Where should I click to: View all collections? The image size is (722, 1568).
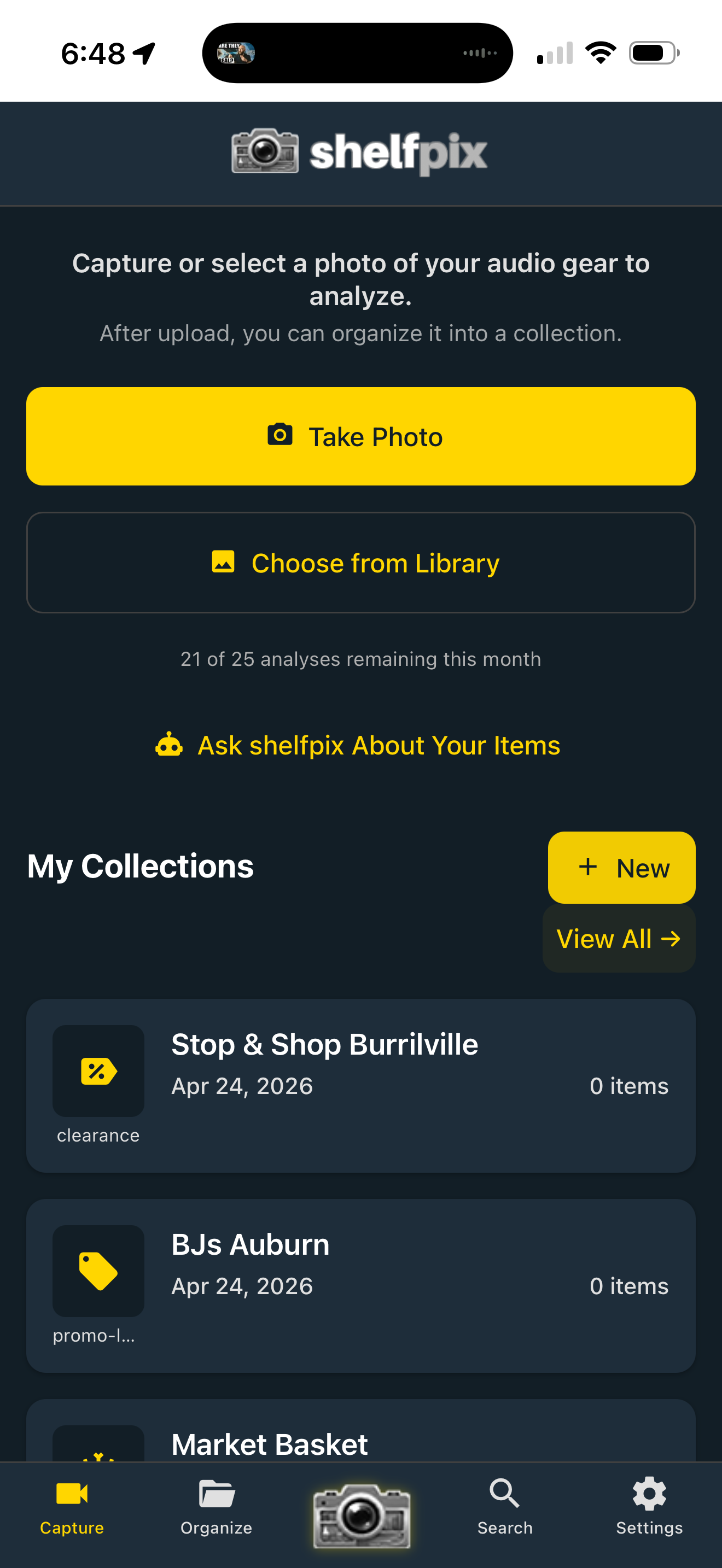(x=619, y=939)
